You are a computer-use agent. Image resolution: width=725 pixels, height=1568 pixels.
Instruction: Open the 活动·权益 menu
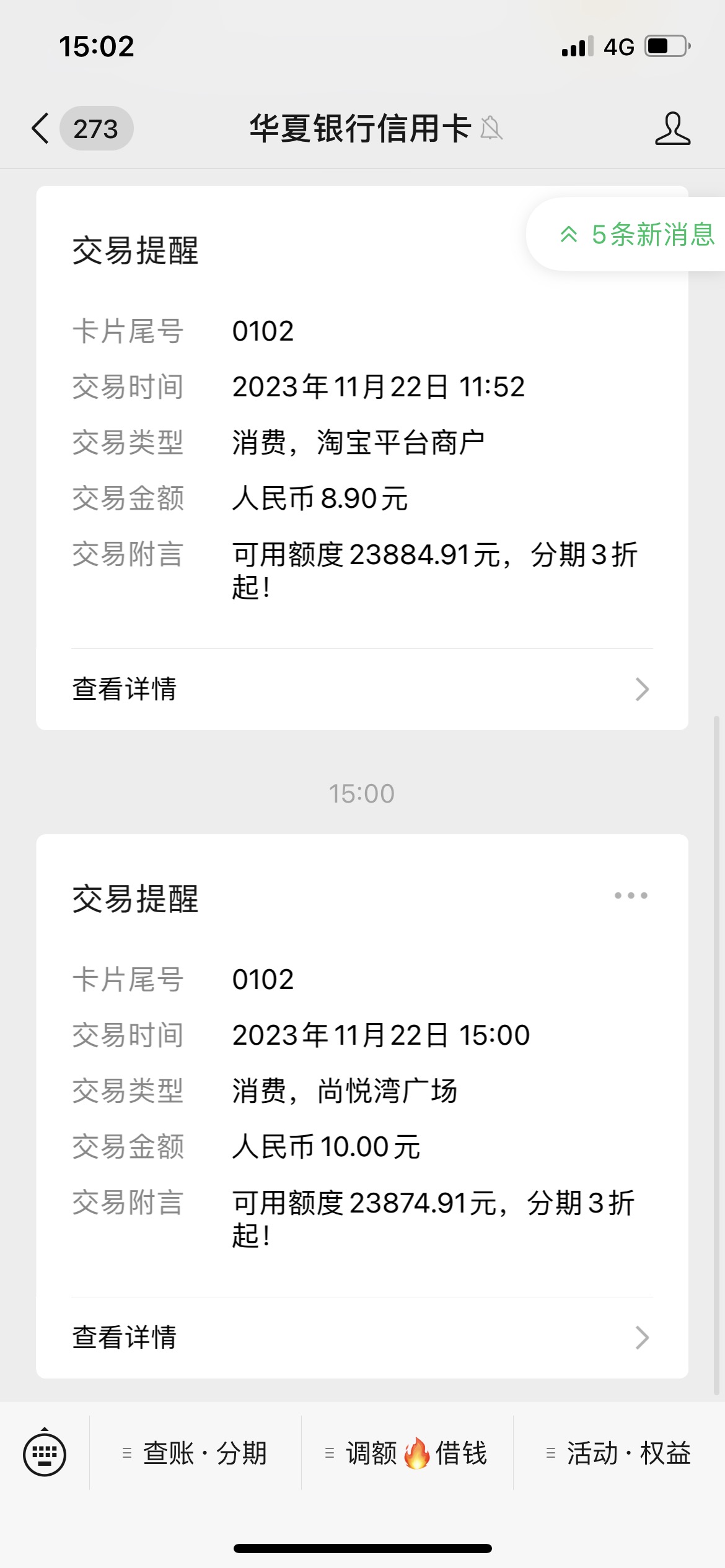(619, 1453)
